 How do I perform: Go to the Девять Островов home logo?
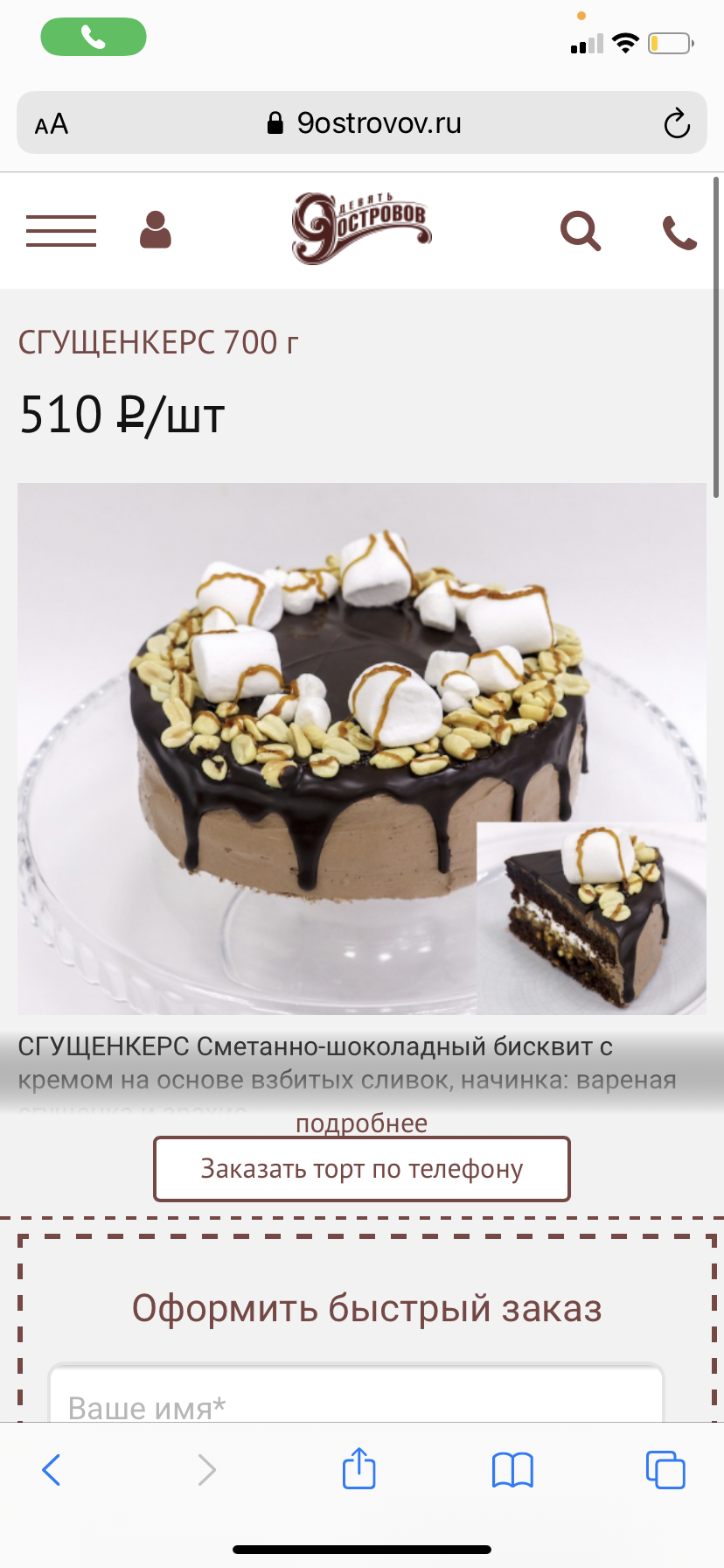pos(361,228)
